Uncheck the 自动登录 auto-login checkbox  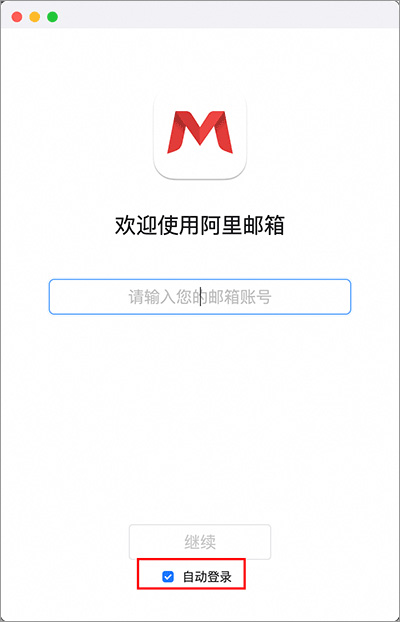pyautogui.click(x=168, y=576)
